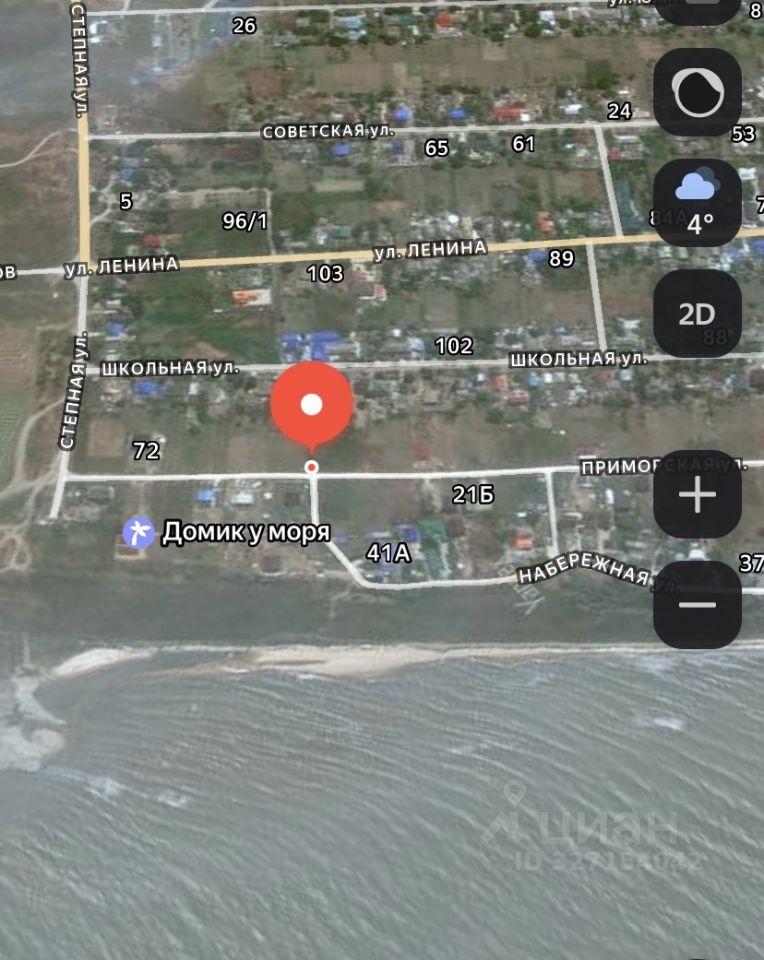Select the red location pin

(312, 406)
